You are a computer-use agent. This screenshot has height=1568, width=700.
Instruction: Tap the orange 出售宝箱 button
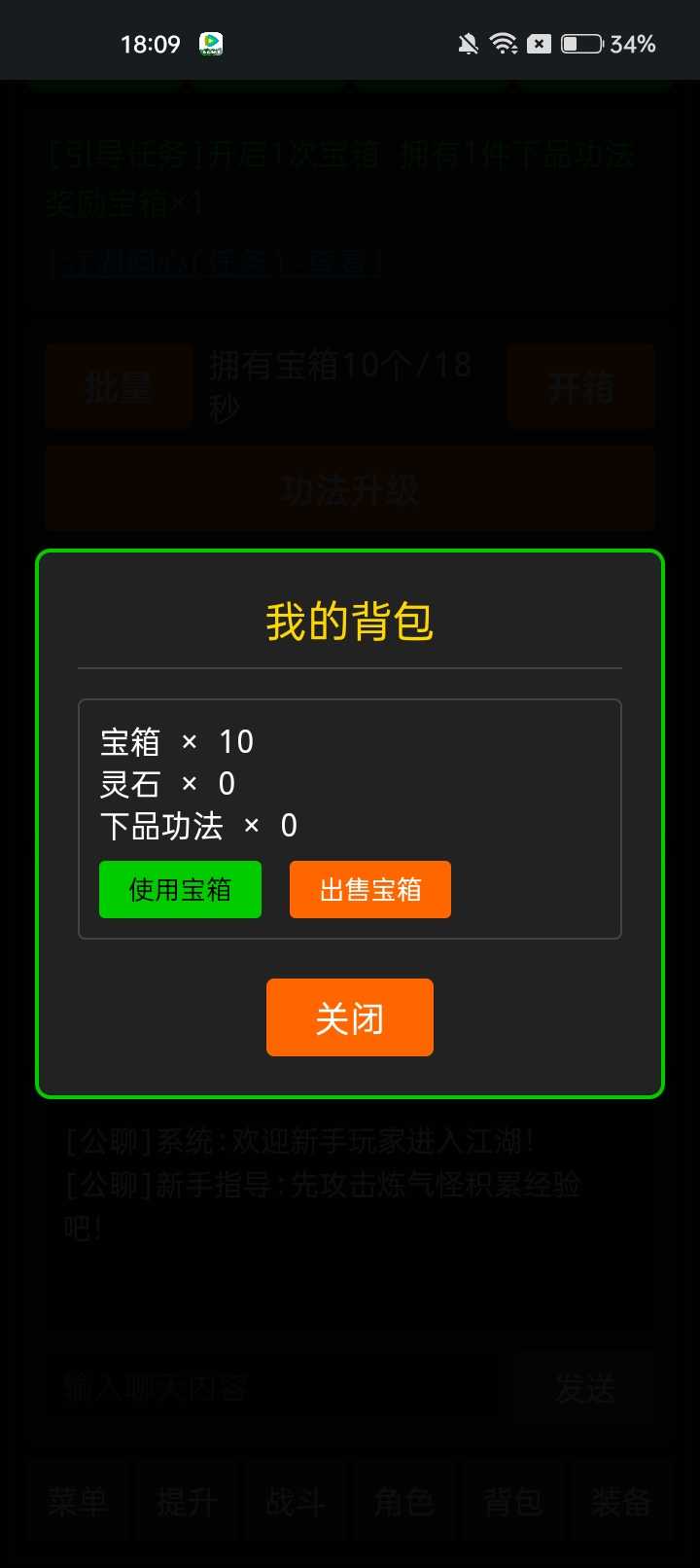click(369, 889)
